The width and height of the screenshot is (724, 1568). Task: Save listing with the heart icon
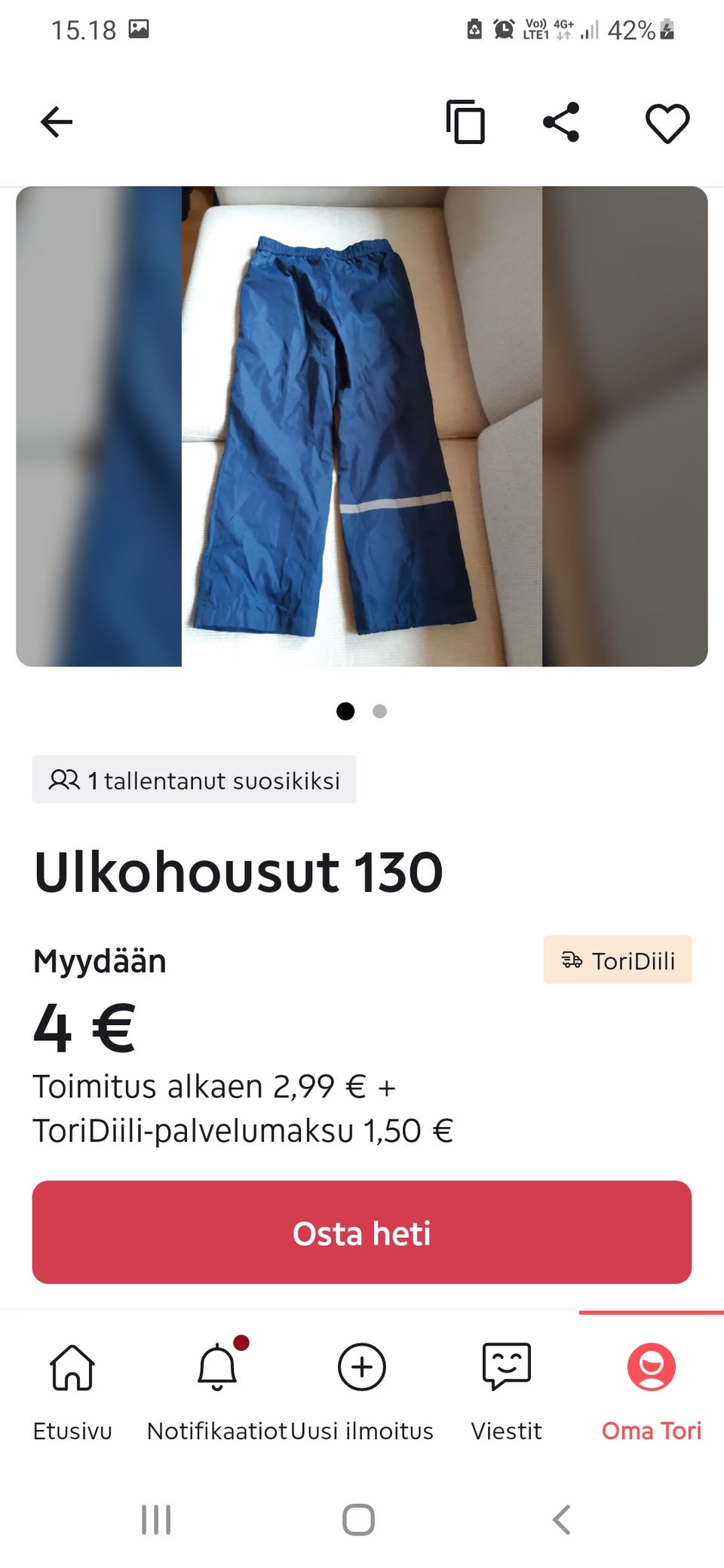[x=667, y=123]
